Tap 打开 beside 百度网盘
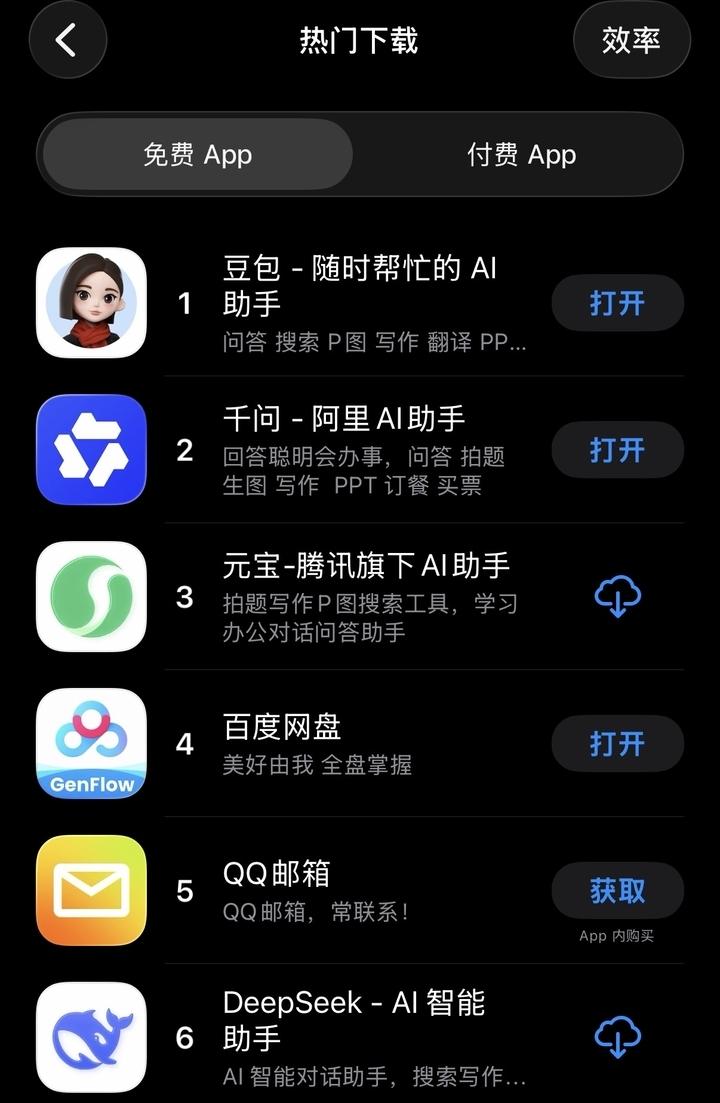The width and height of the screenshot is (720, 1103). pos(617,743)
